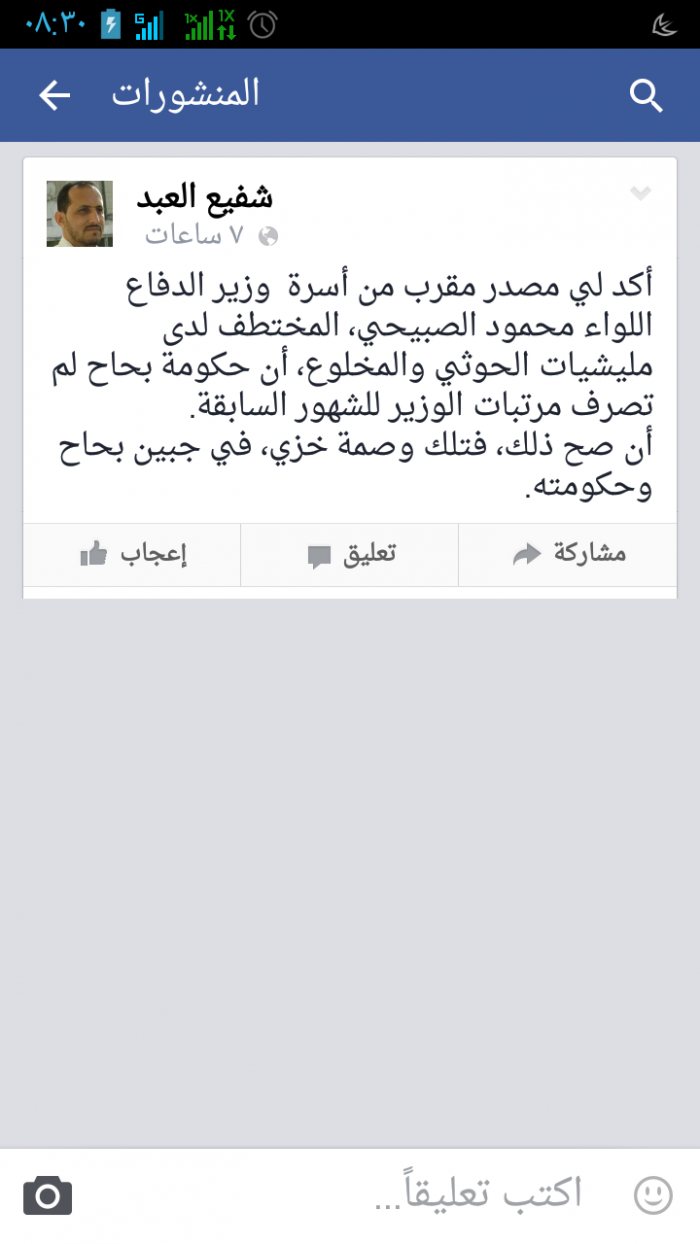The width and height of the screenshot is (700, 1244).
Task: Like the post with إعجاب
Action: point(132,554)
